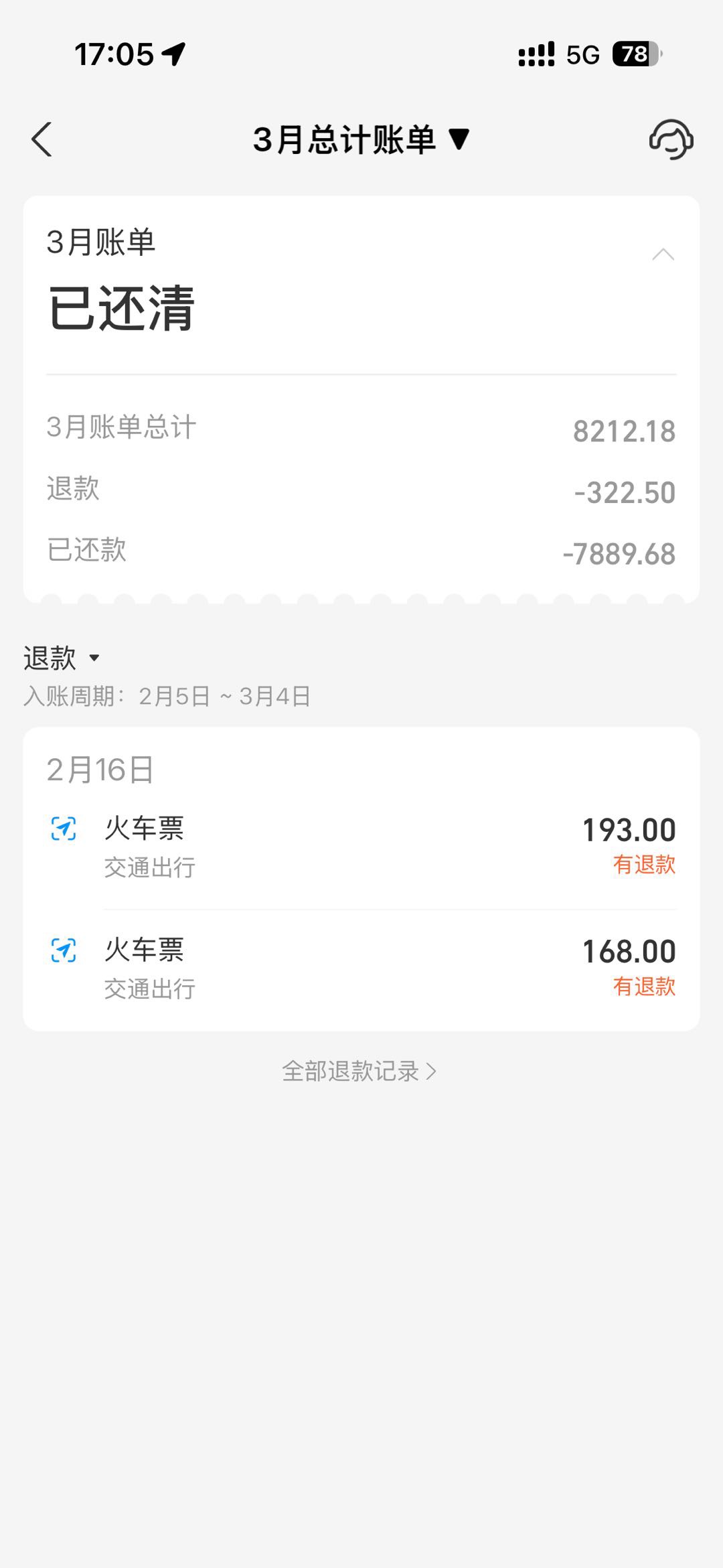Open the customer service headset icon
Image resolution: width=723 pixels, height=1568 pixels.
click(671, 140)
